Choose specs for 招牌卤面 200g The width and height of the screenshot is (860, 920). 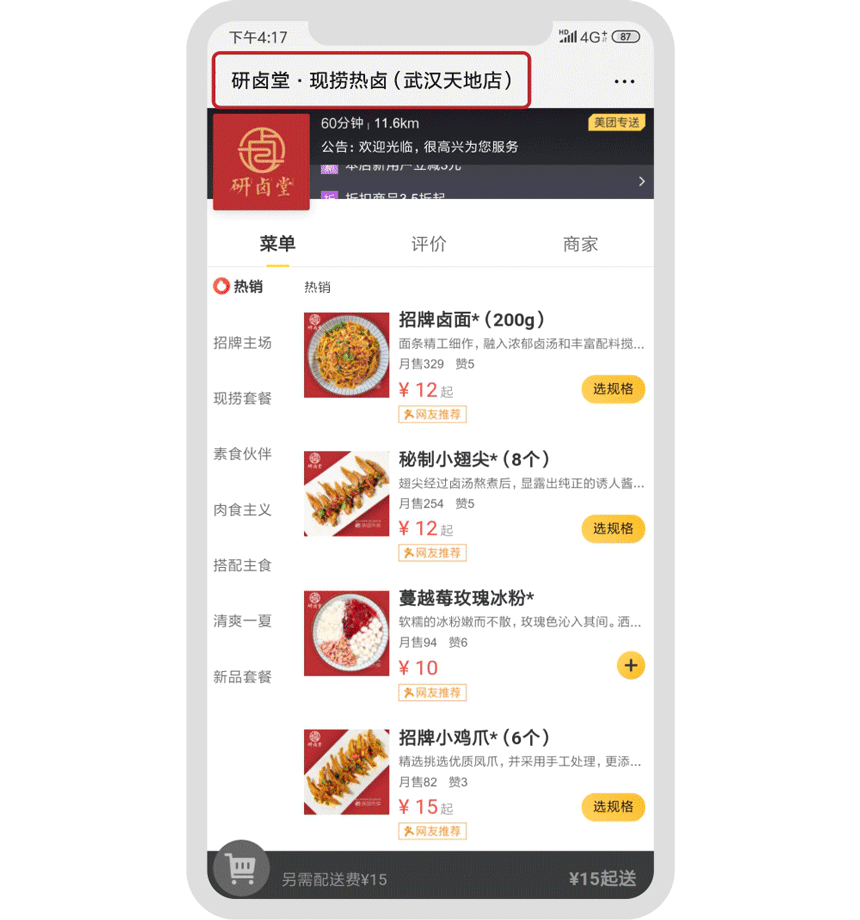(613, 390)
